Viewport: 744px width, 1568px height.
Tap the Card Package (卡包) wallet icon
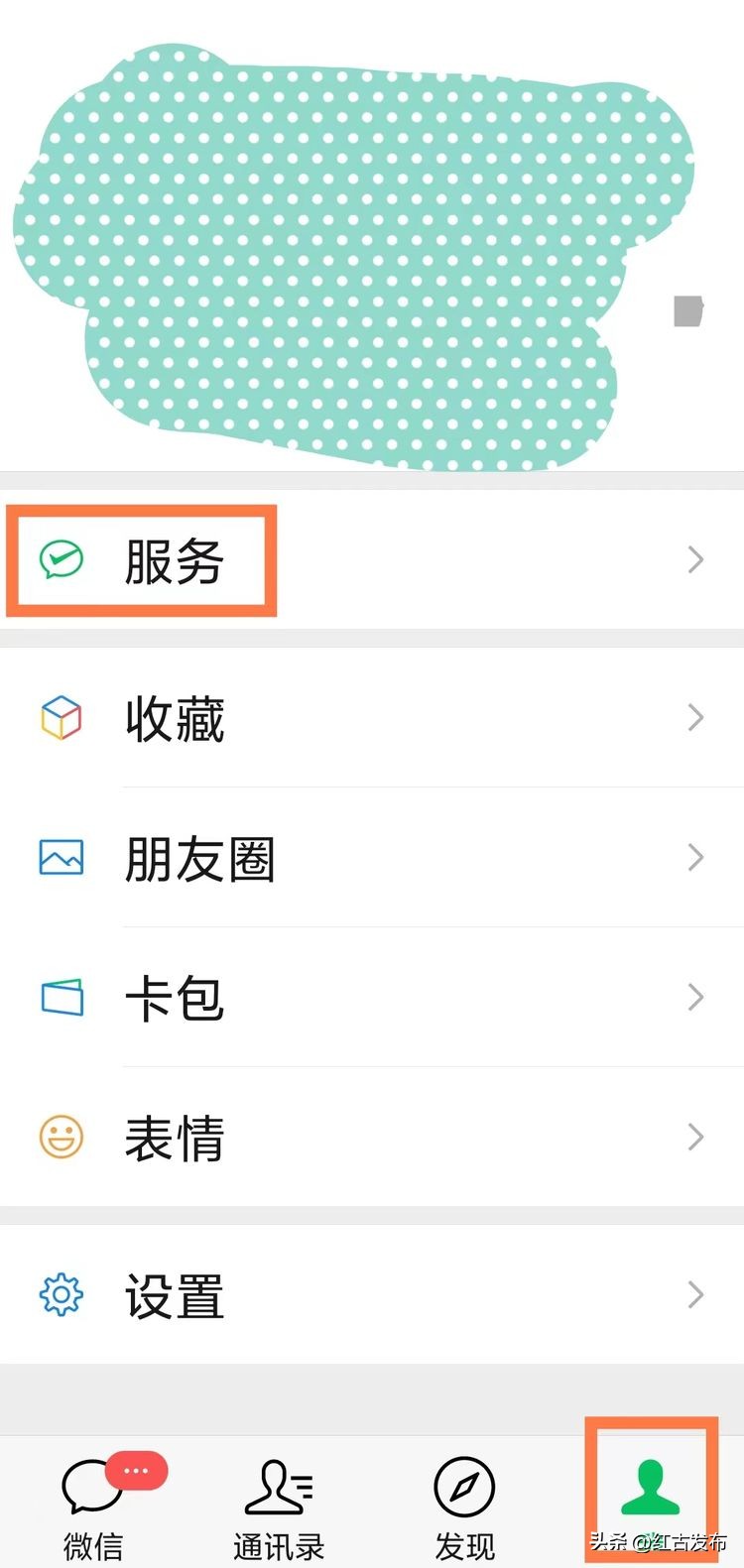tap(61, 998)
